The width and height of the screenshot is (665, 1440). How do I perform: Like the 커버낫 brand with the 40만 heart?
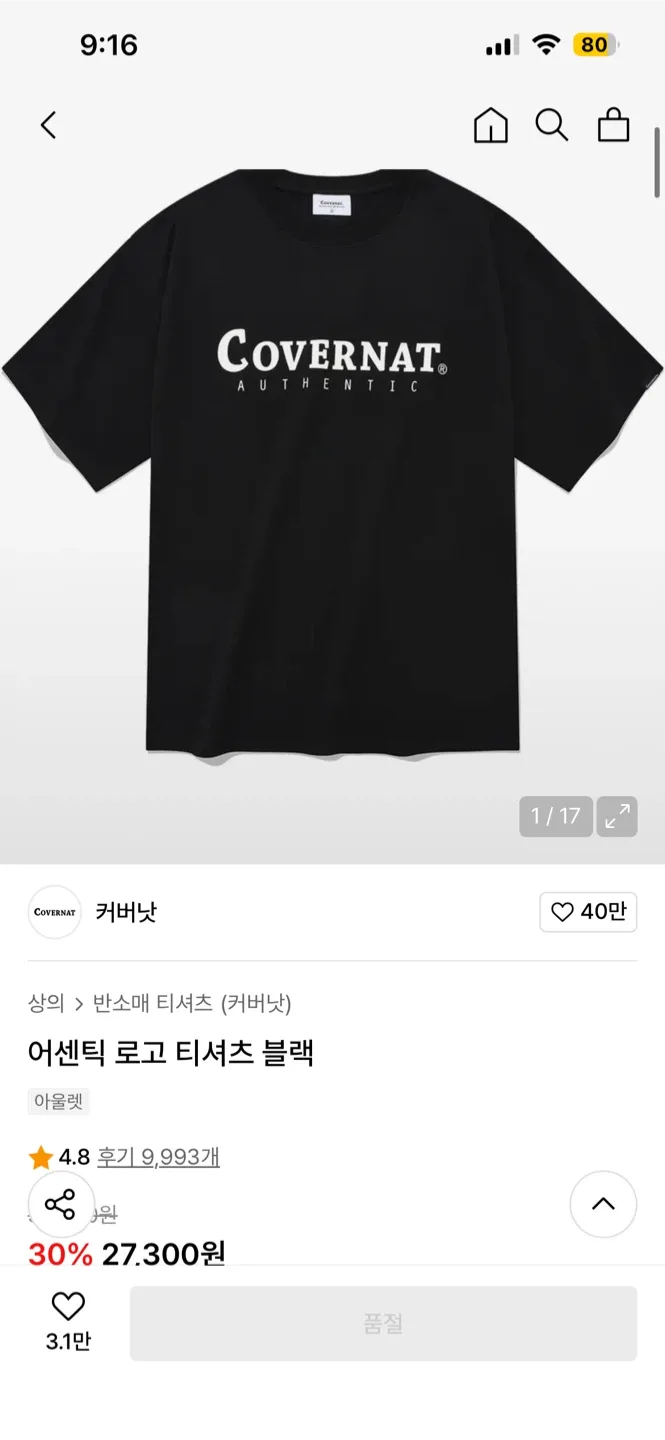pyautogui.click(x=588, y=912)
